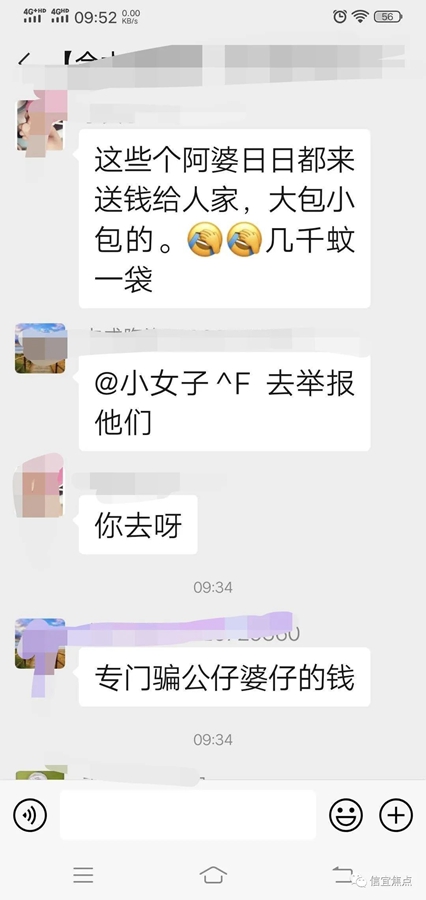Open the avatar beside "你去呀"

(x=39, y=486)
